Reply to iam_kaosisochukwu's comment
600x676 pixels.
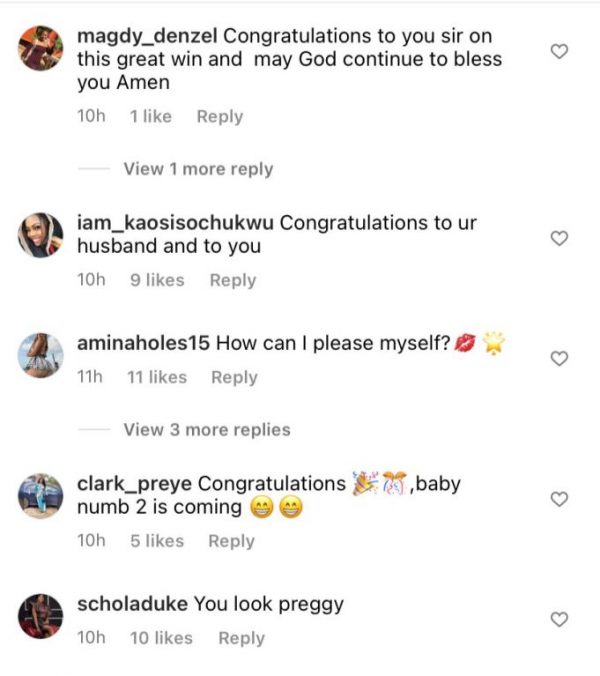point(232,281)
